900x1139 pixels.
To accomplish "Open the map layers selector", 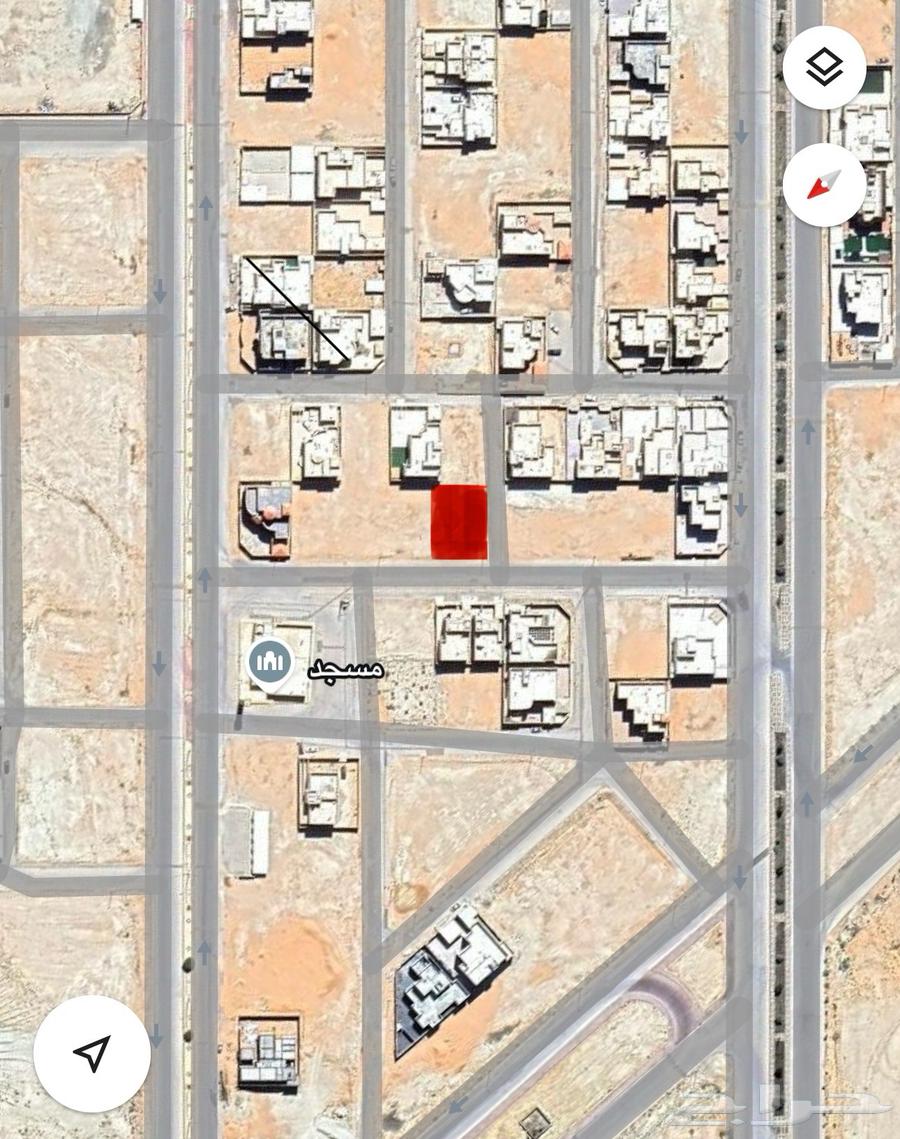I will point(824,68).
